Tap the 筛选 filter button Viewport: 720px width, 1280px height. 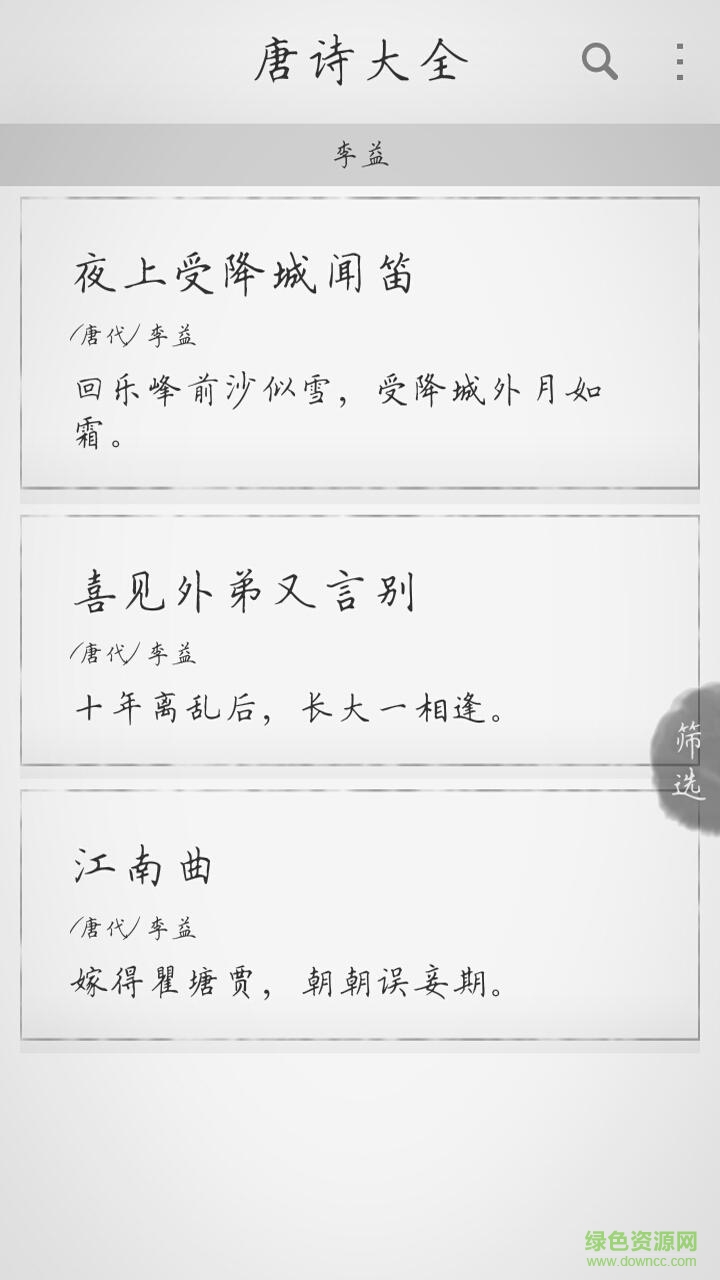[690, 760]
